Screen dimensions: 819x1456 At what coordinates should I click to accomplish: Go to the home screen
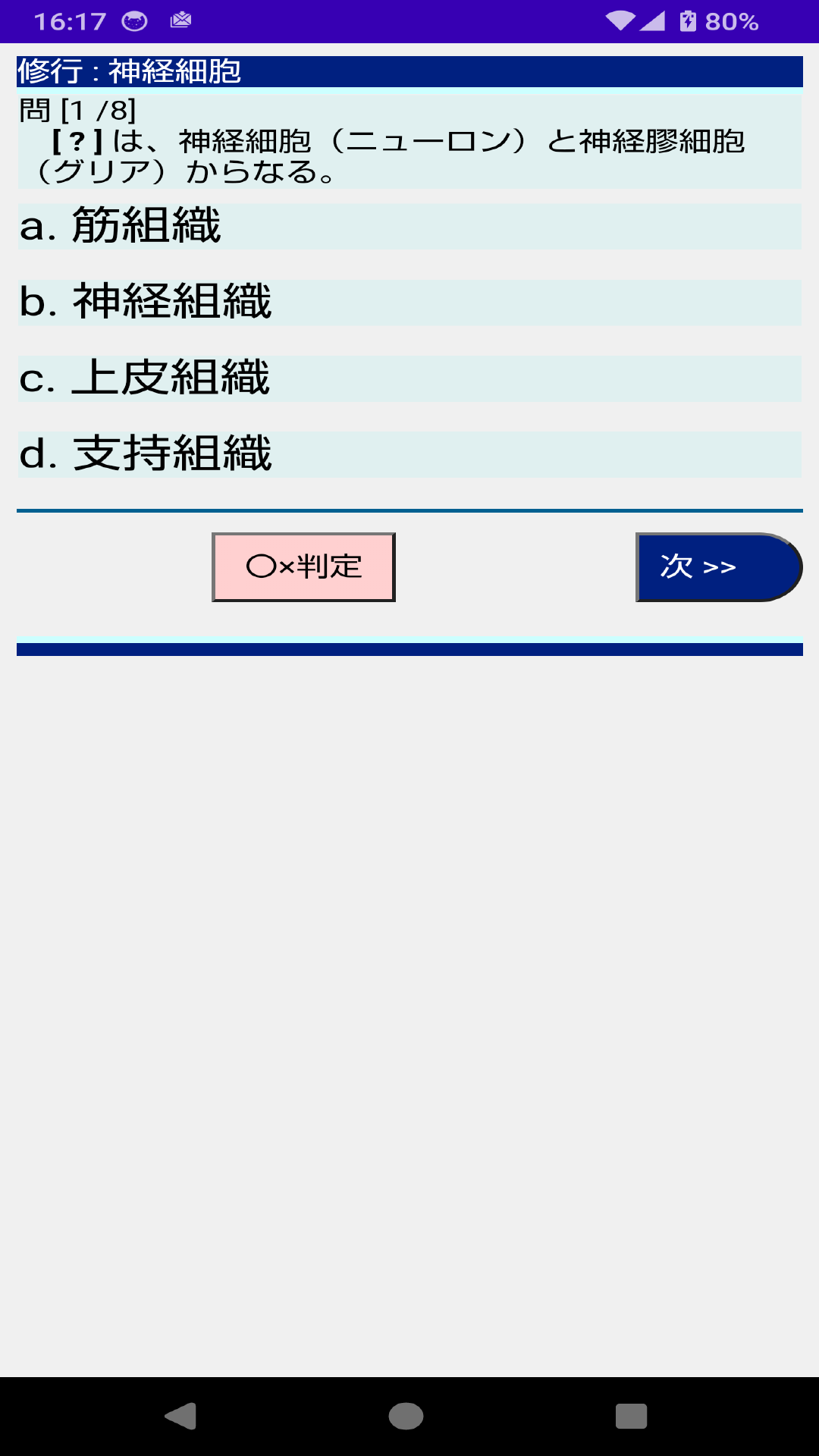pyautogui.click(x=406, y=1416)
